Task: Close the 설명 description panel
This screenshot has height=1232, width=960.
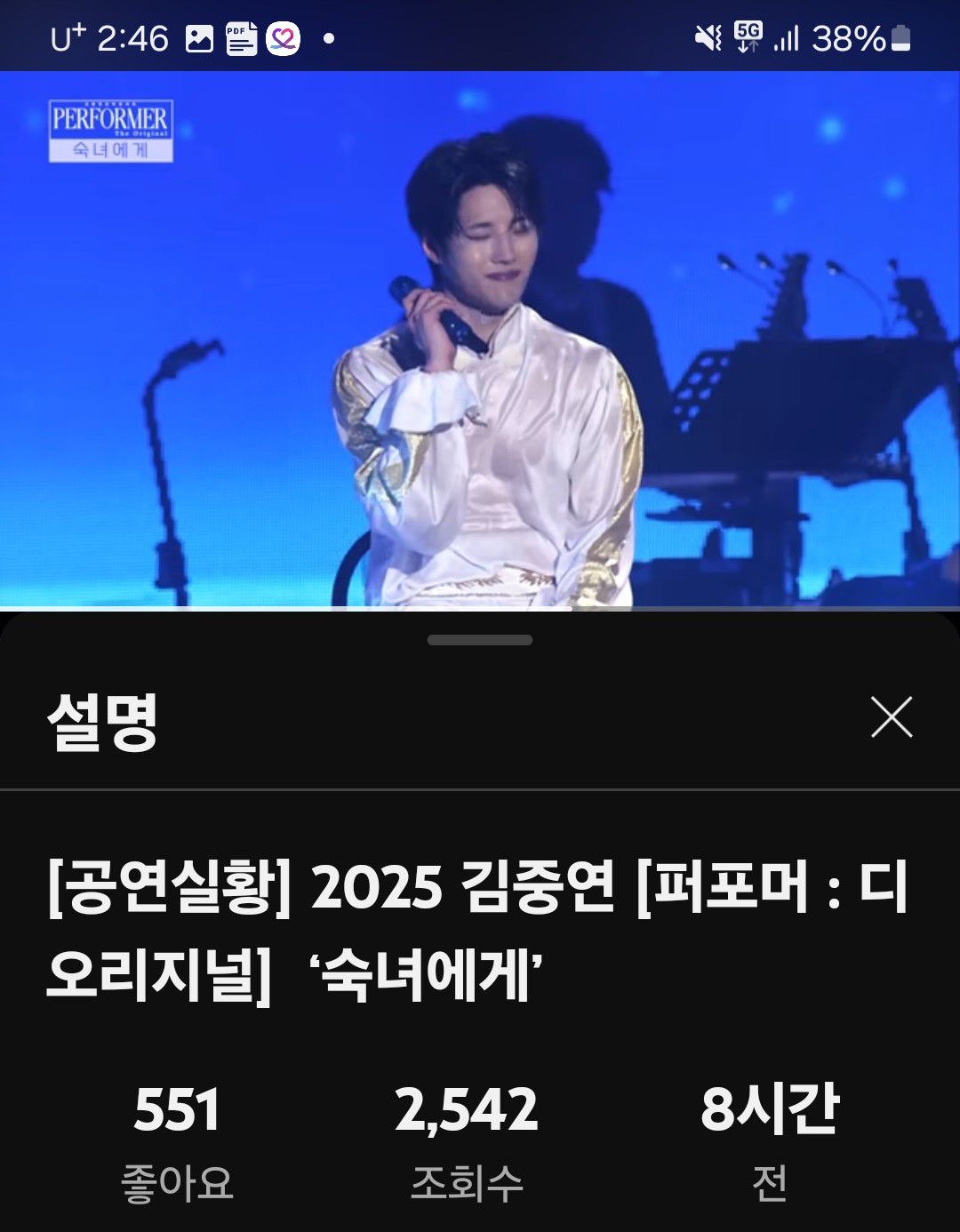Action: tap(892, 717)
